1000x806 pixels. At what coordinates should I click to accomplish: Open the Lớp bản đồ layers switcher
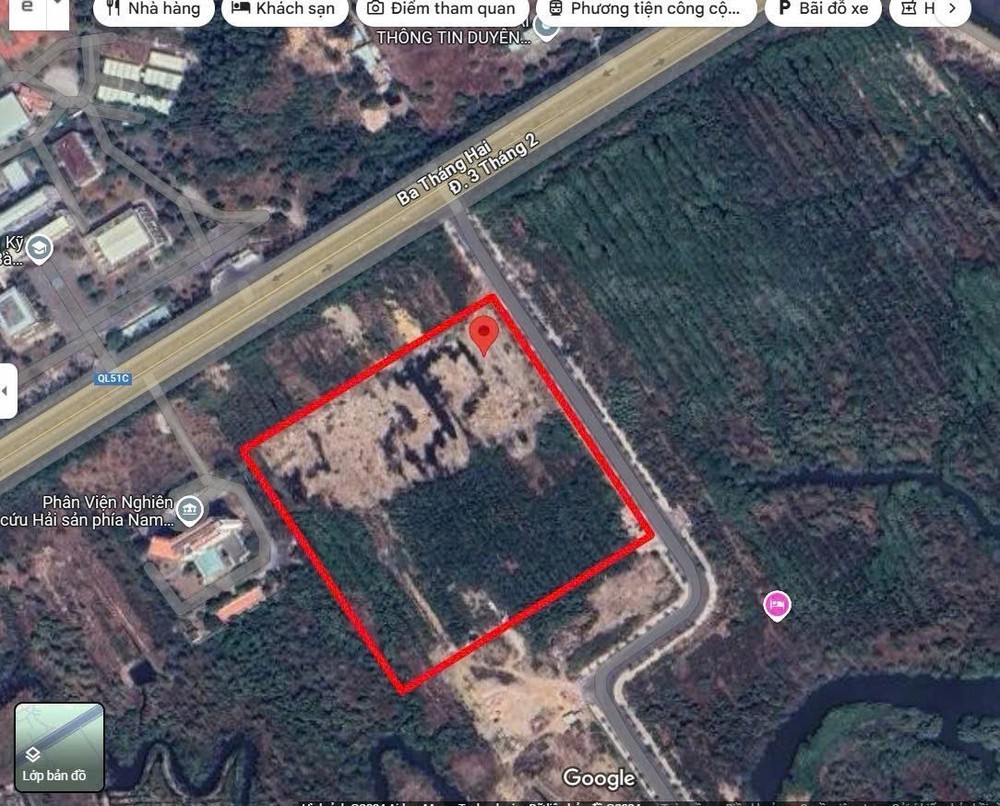coord(59,746)
